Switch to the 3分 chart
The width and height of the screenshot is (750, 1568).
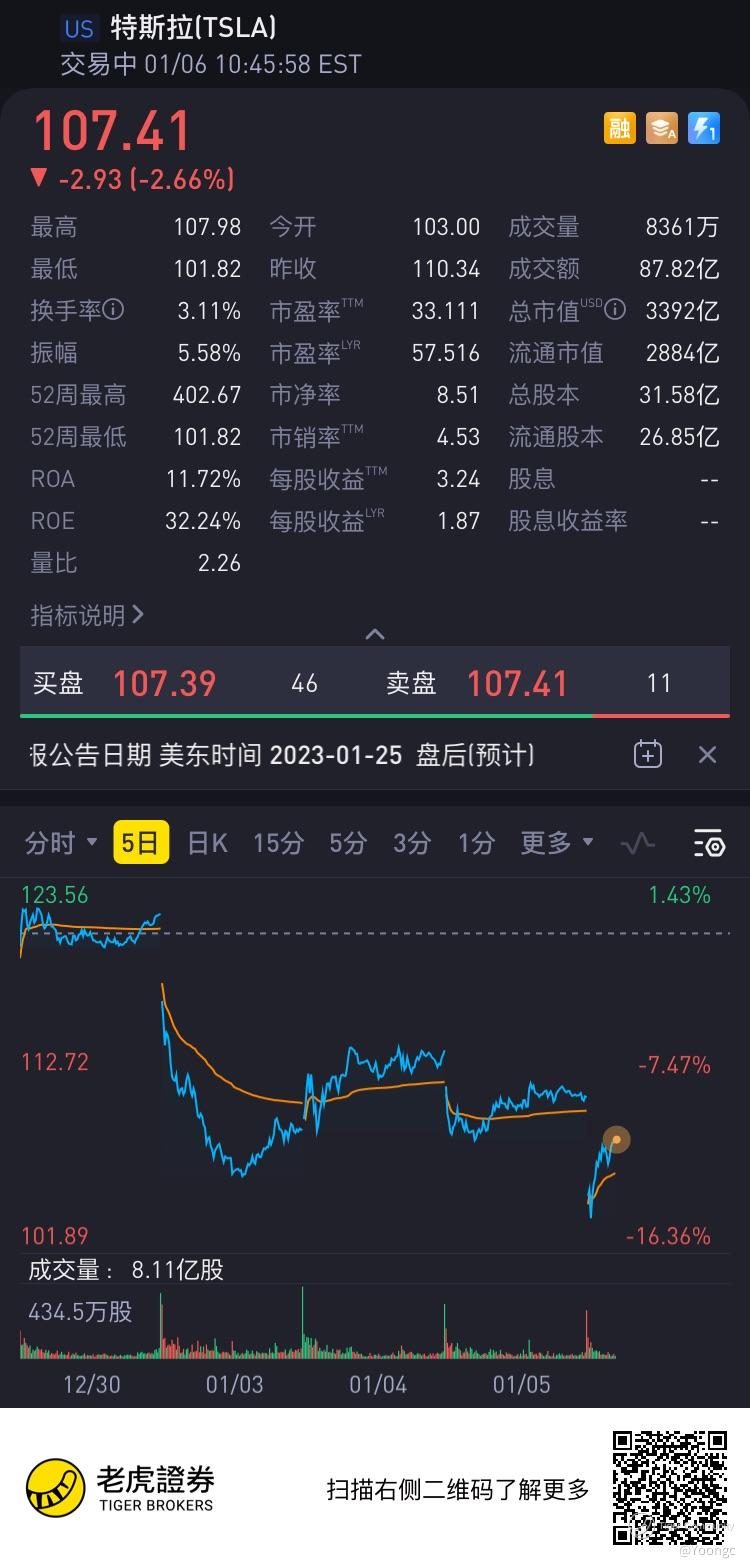click(412, 842)
